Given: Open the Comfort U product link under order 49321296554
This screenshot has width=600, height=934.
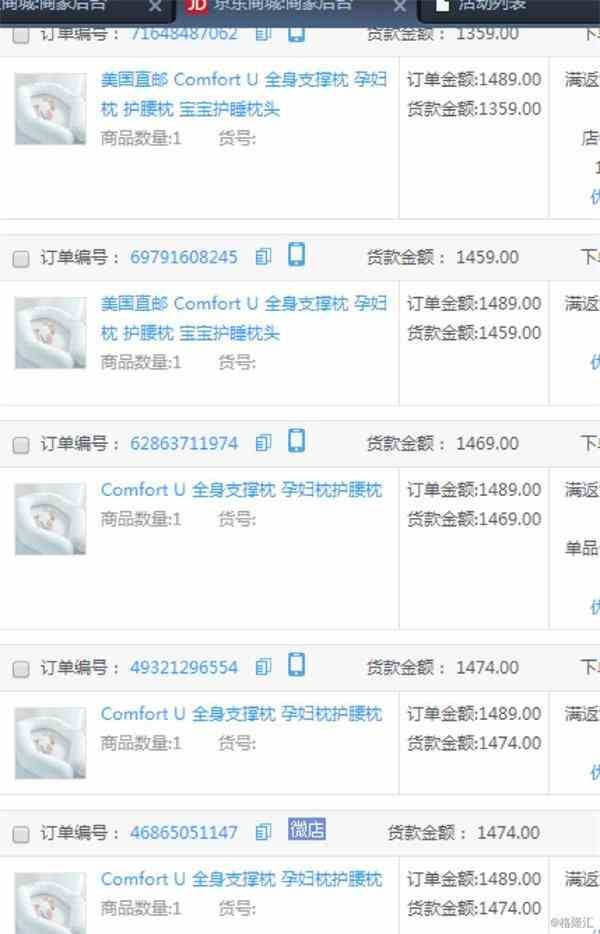Looking at the screenshot, I should pyautogui.click(x=241, y=714).
